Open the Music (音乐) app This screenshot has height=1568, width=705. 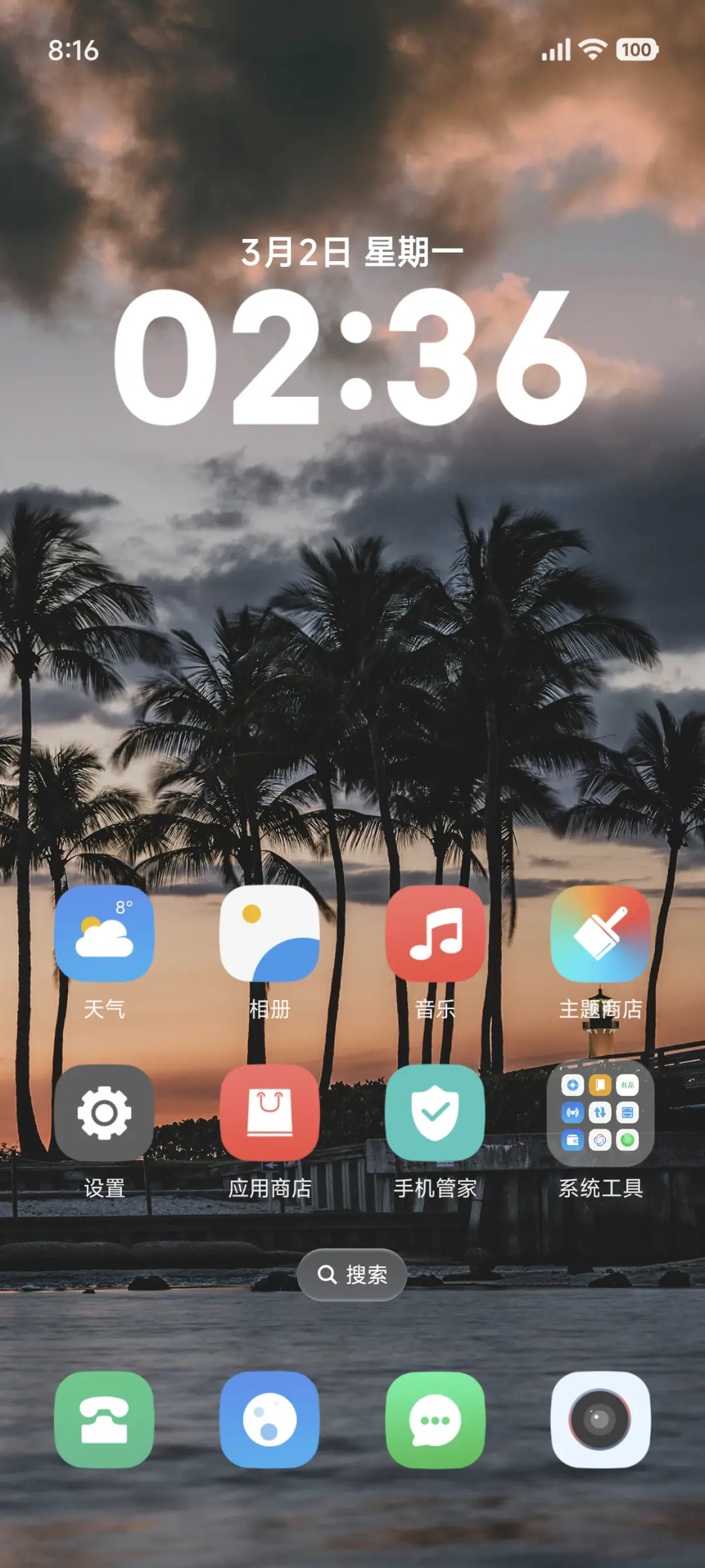pos(435,933)
